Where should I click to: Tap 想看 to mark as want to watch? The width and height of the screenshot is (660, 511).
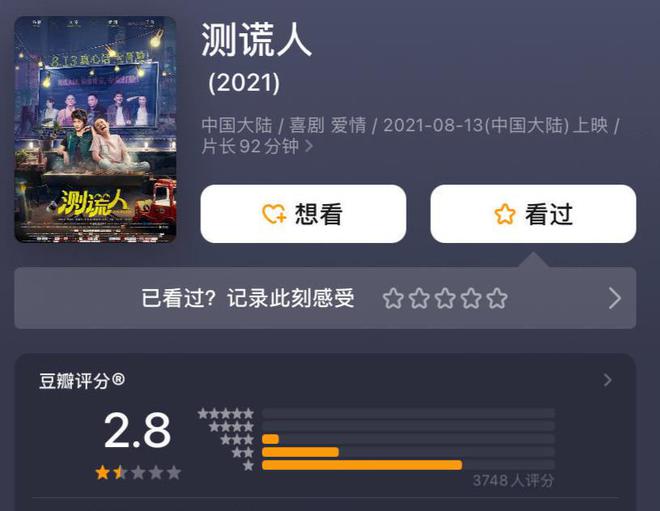[303, 214]
